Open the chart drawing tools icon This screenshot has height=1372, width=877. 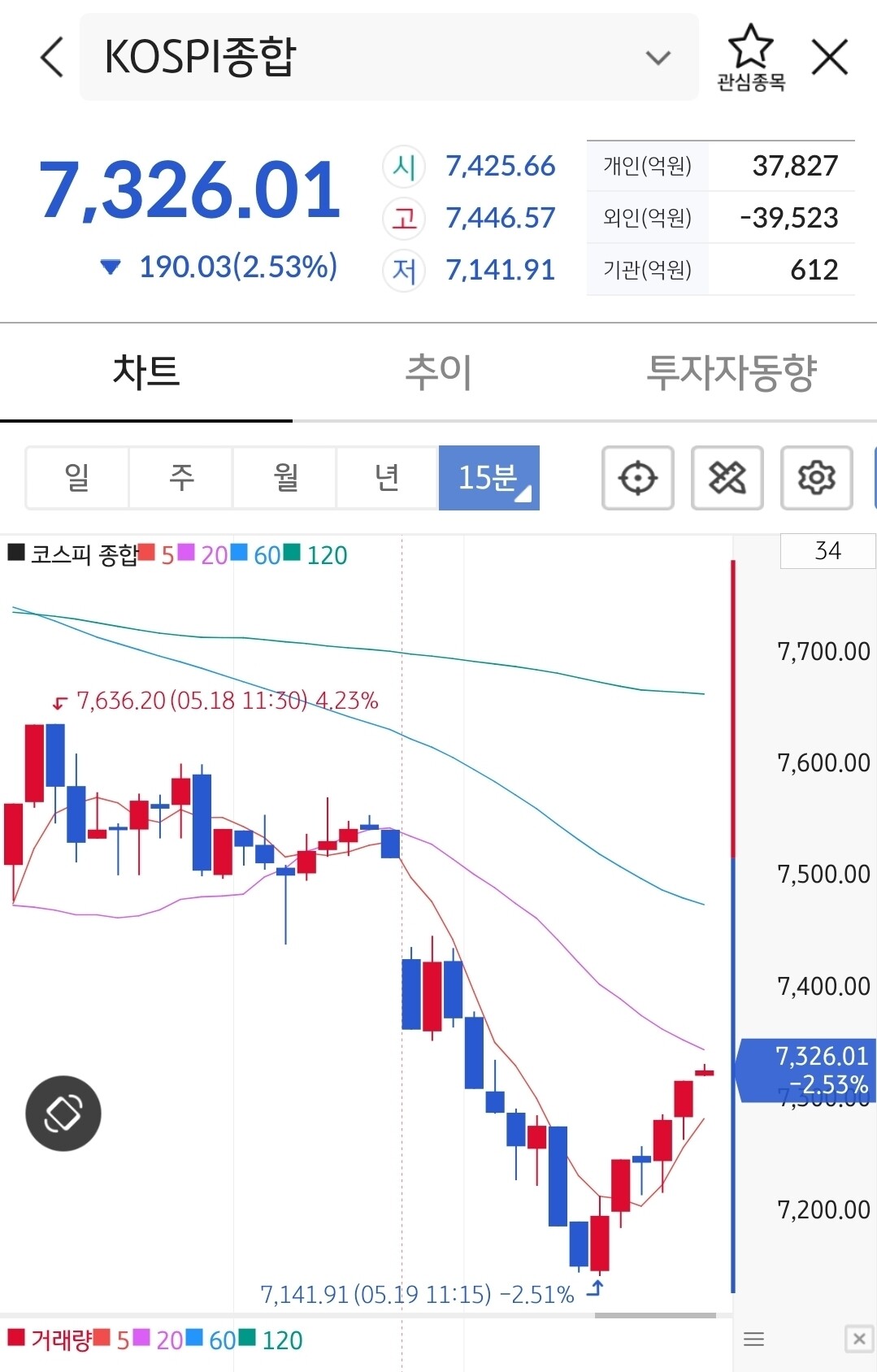pyautogui.click(x=727, y=477)
